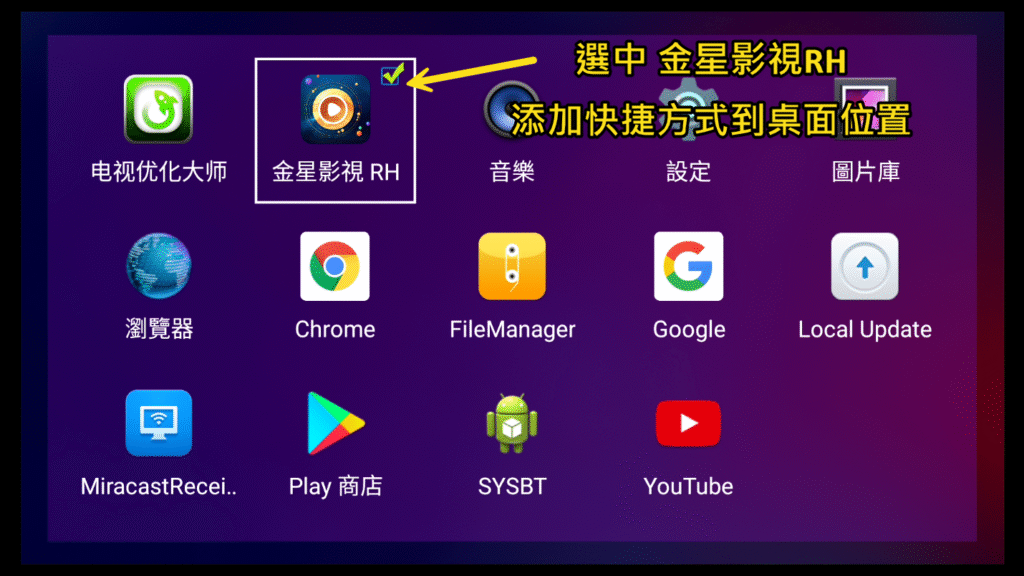
Task: Uncheck the 金星影視 RH checkbox
Action: pos(392,74)
